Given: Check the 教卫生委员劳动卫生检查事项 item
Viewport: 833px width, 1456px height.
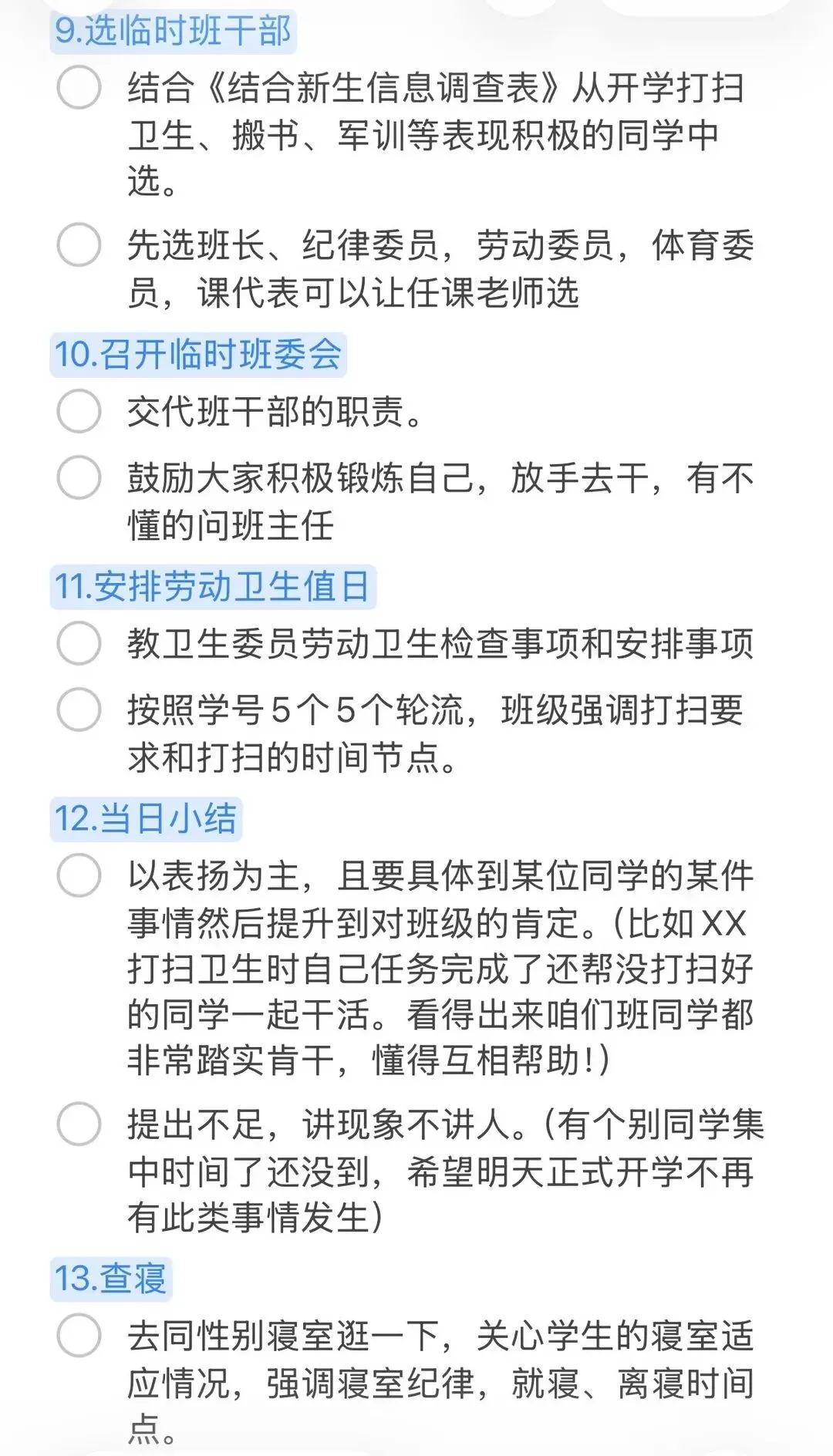Looking at the screenshot, I should pyautogui.click(x=79, y=643).
